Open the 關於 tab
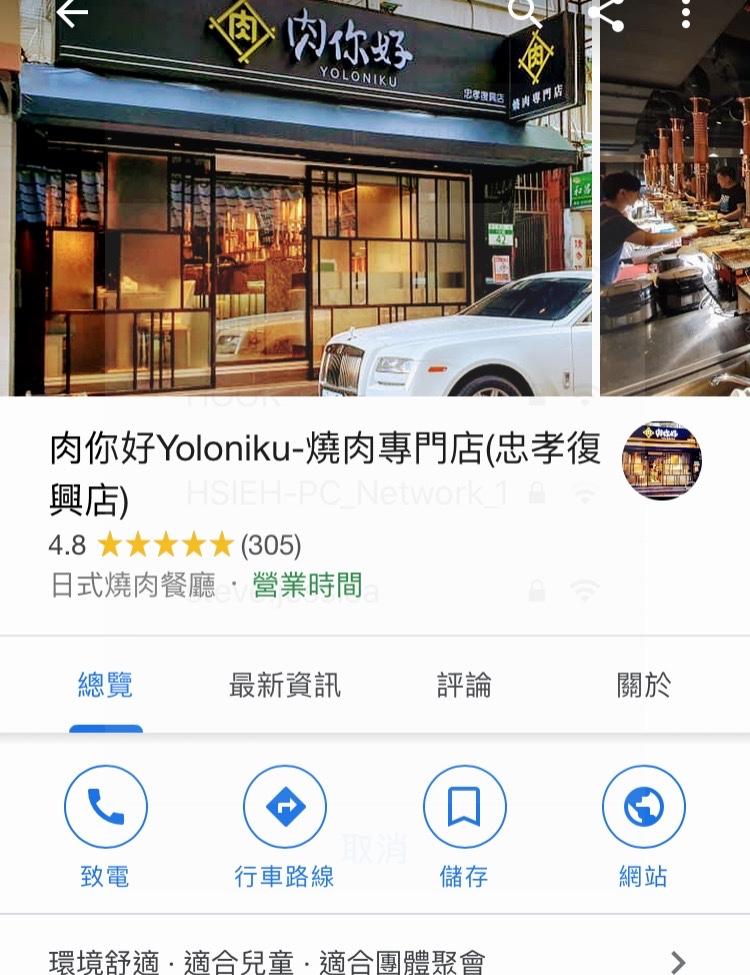 (643, 685)
